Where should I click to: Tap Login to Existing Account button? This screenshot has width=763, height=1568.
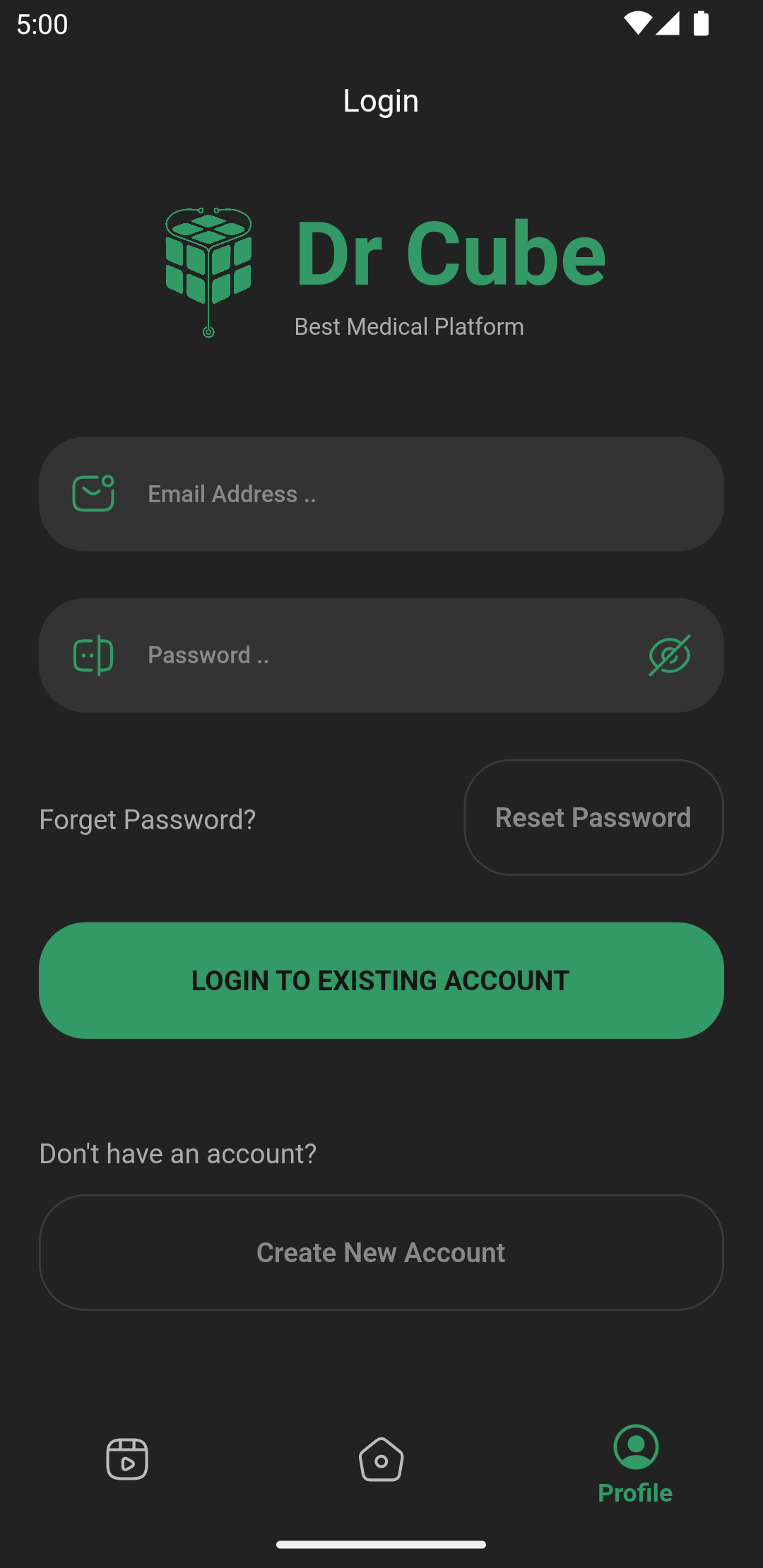click(x=381, y=980)
